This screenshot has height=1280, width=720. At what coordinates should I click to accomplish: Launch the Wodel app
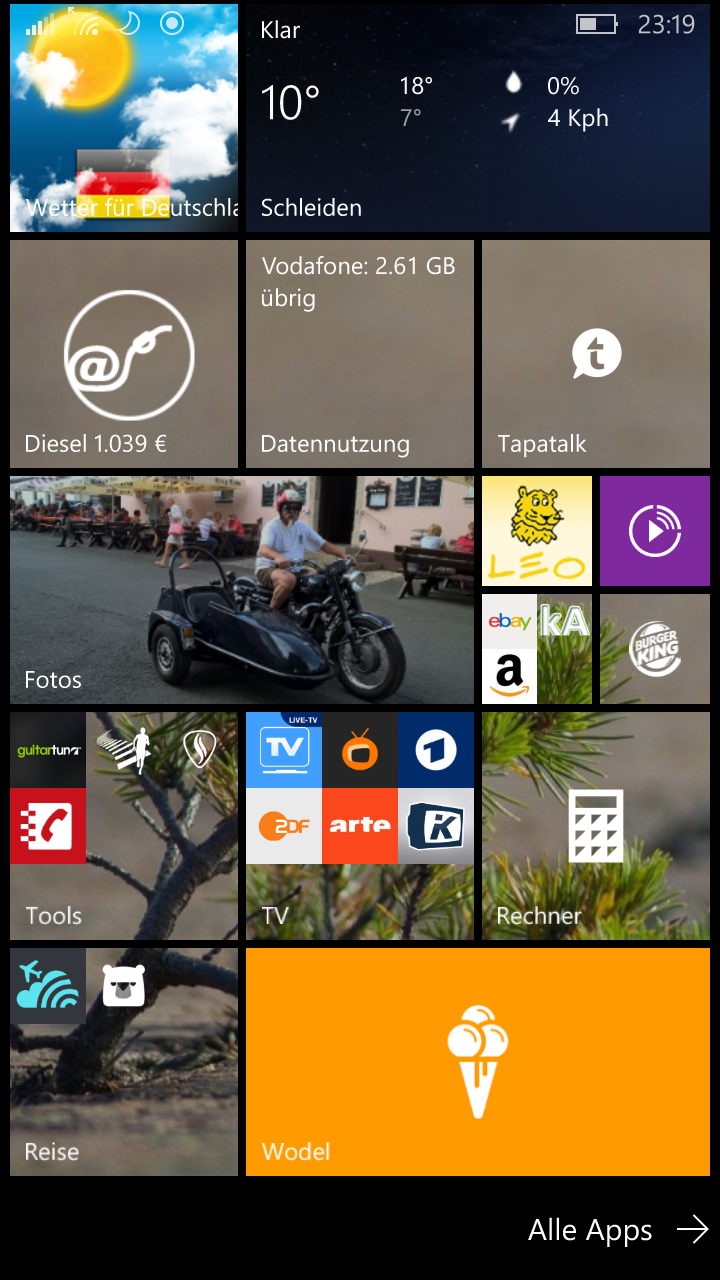pyautogui.click(x=478, y=1062)
